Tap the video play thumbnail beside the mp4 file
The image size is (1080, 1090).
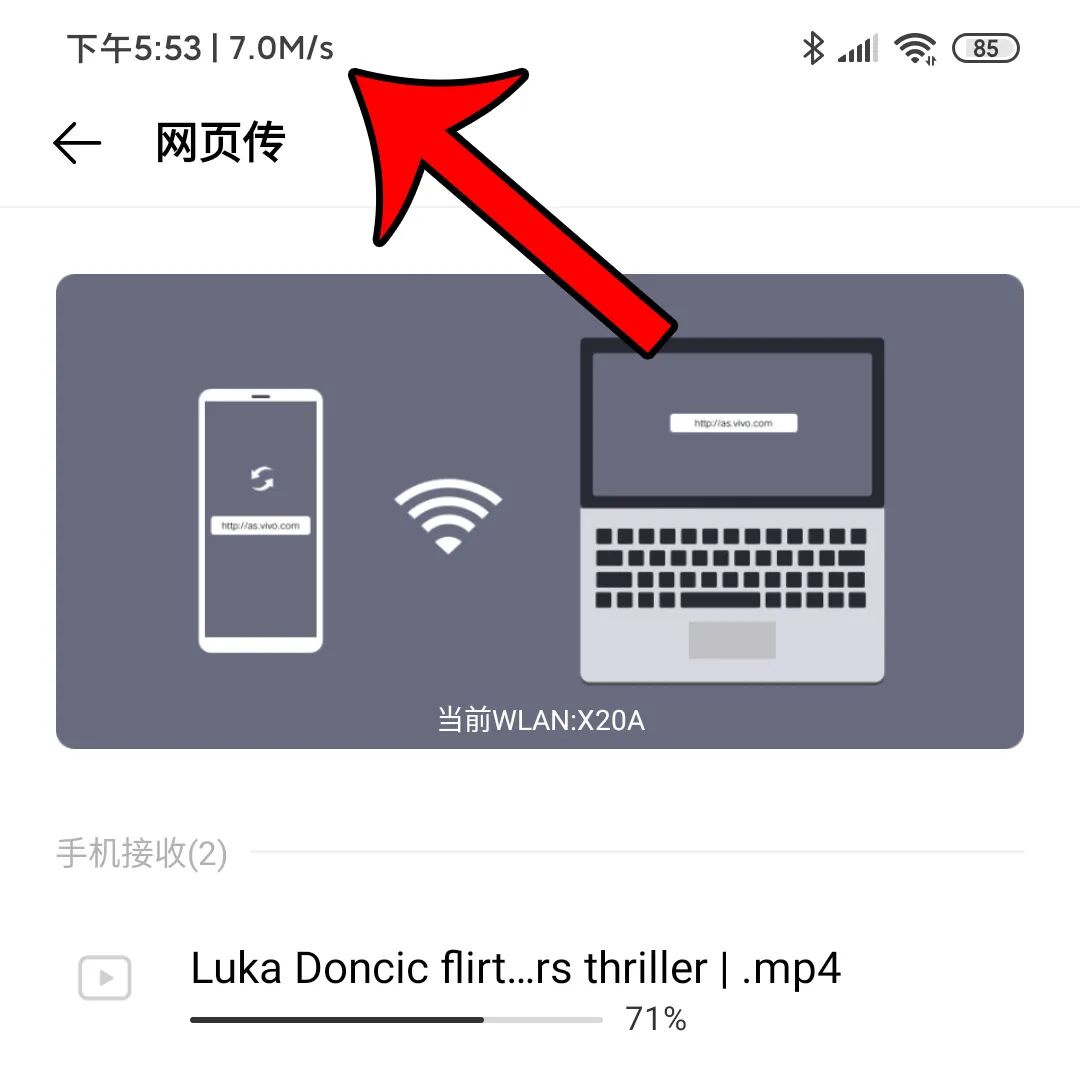[x=104, y=978]
